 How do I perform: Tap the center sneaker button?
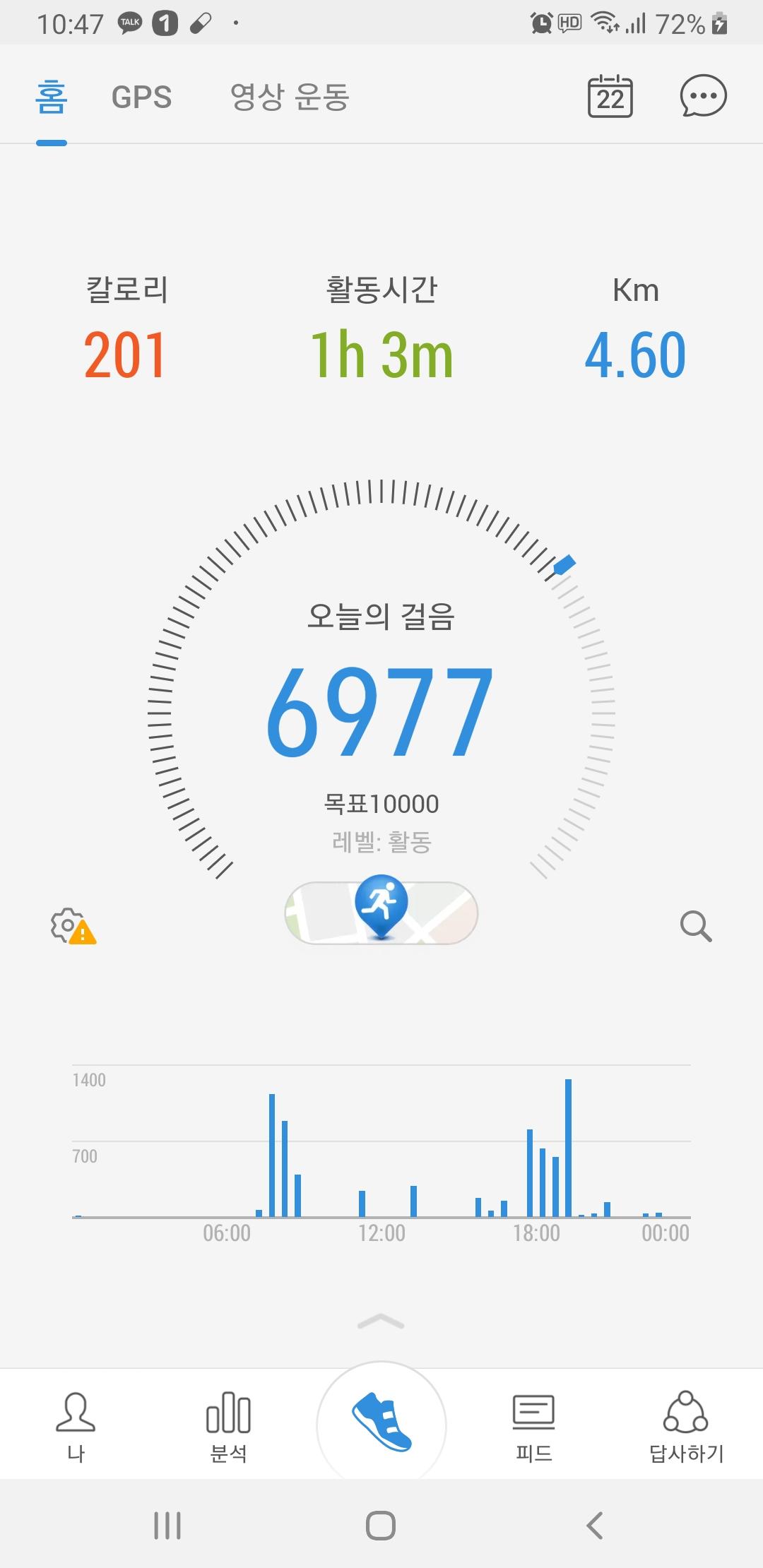[x=381, y=1424]
